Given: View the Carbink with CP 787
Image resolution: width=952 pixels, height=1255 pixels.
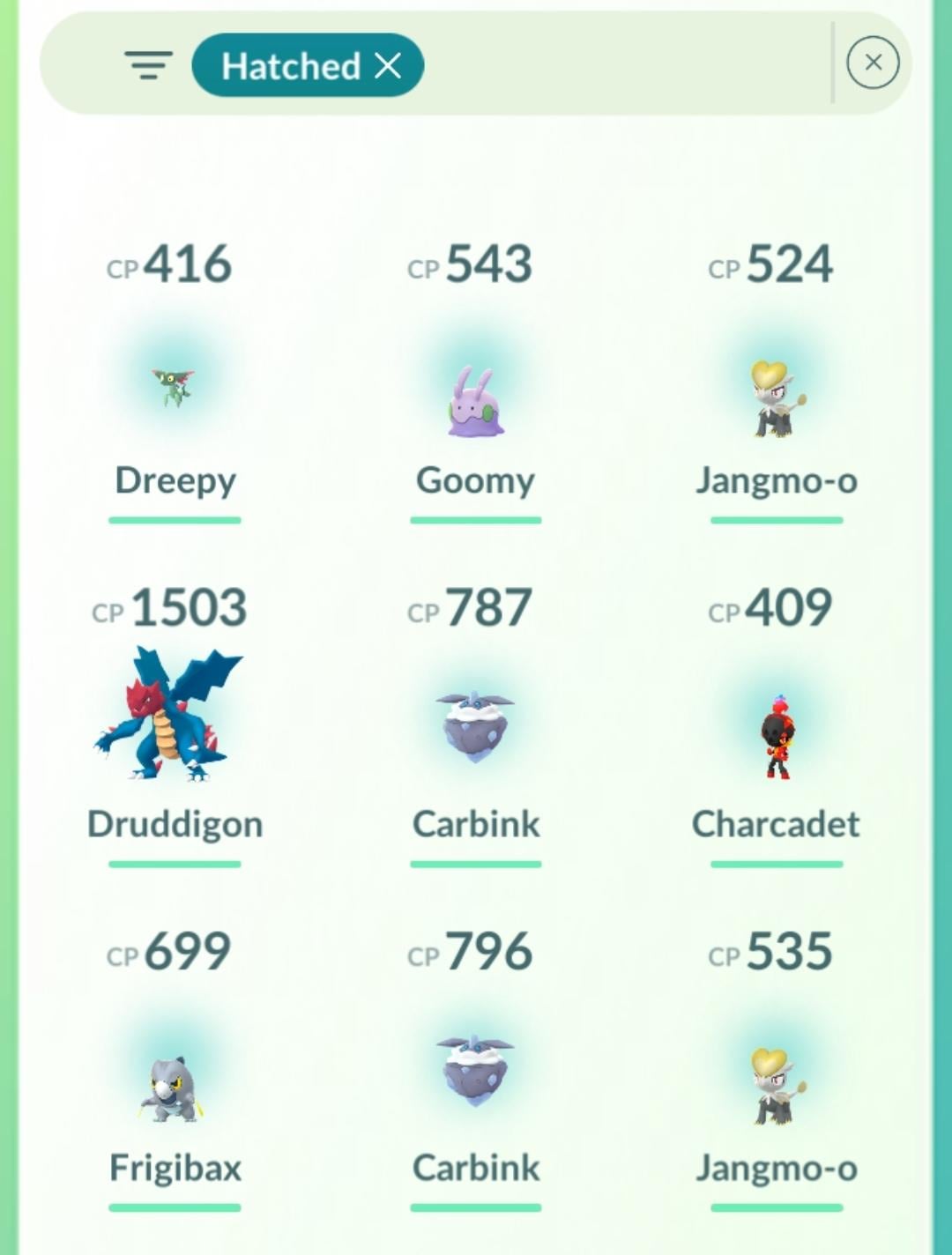Looking at the screenshot, I should pos(476,726).
